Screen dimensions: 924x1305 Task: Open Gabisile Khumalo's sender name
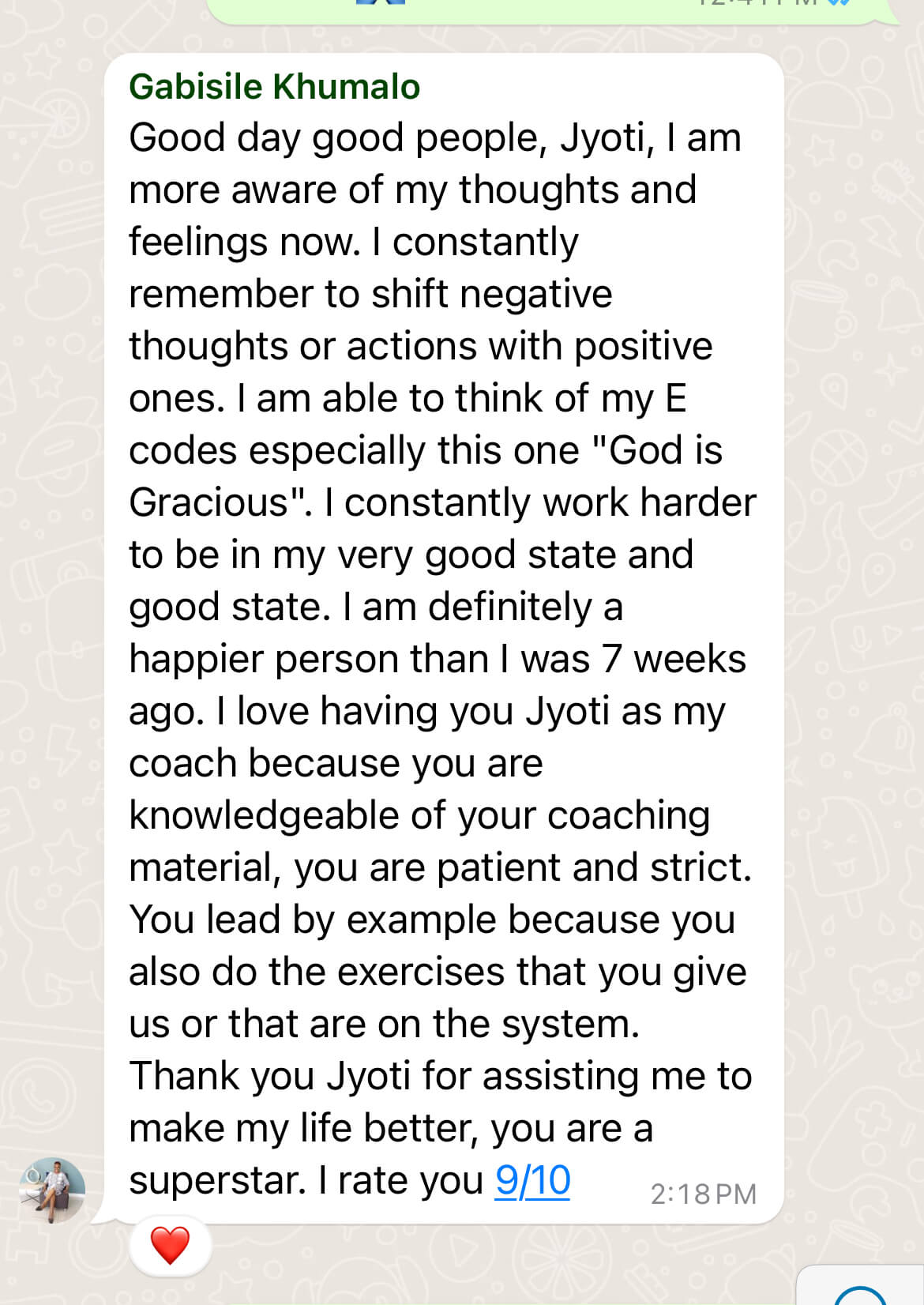tap(274, 87)
